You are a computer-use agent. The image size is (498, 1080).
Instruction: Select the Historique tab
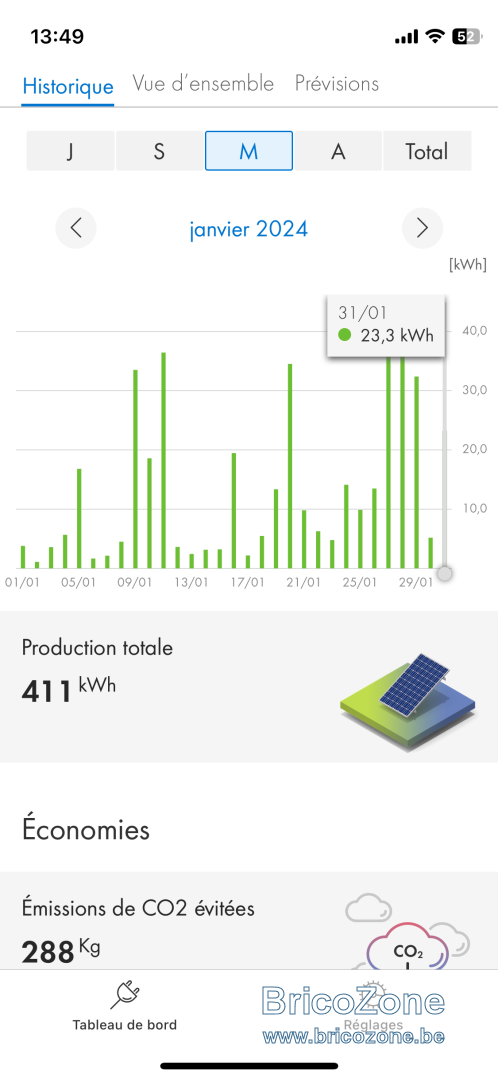pyautogui.click(x=68, y=87)
